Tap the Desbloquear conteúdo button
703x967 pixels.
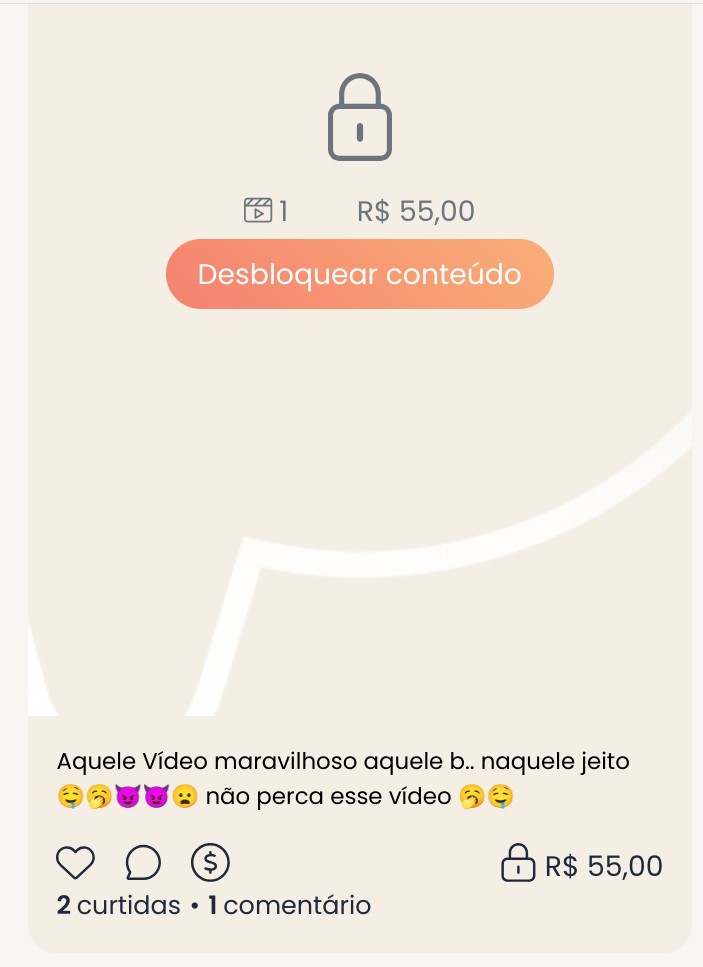[x=359, y=274]
